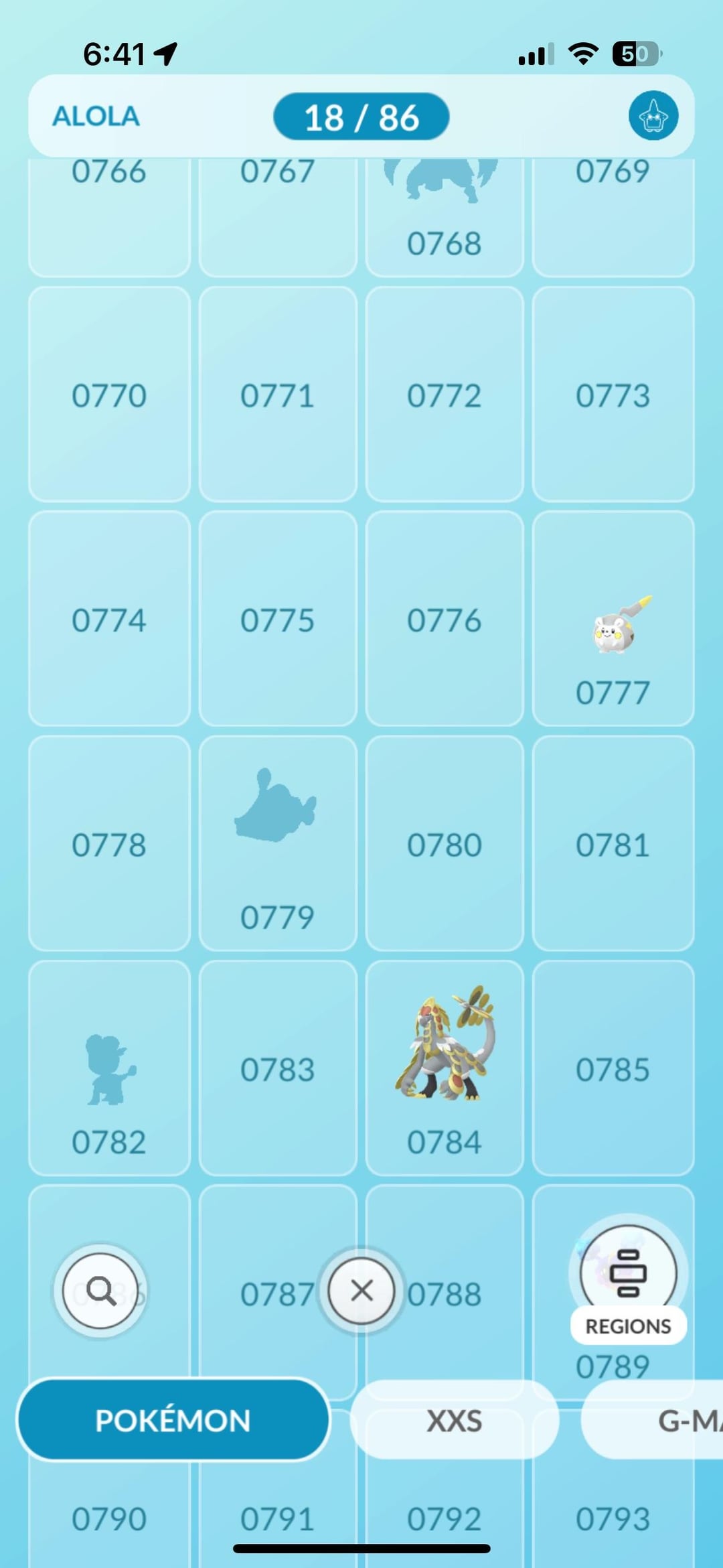Select the Pokémon category chip
The image size is (723, 1568).
pyautogui.click(x=173, y=1420)
